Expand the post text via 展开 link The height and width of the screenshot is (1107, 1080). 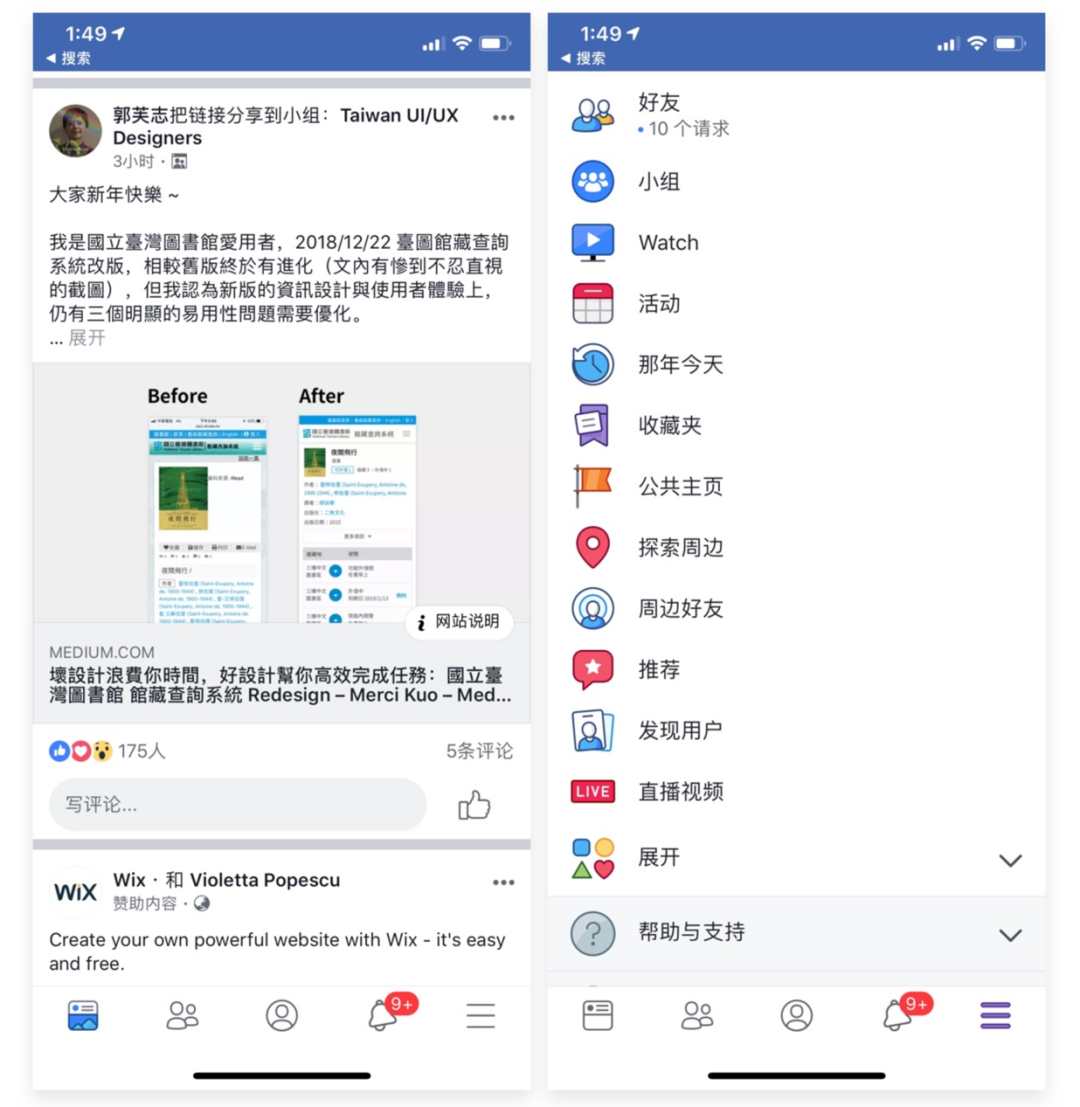point(87,338)
